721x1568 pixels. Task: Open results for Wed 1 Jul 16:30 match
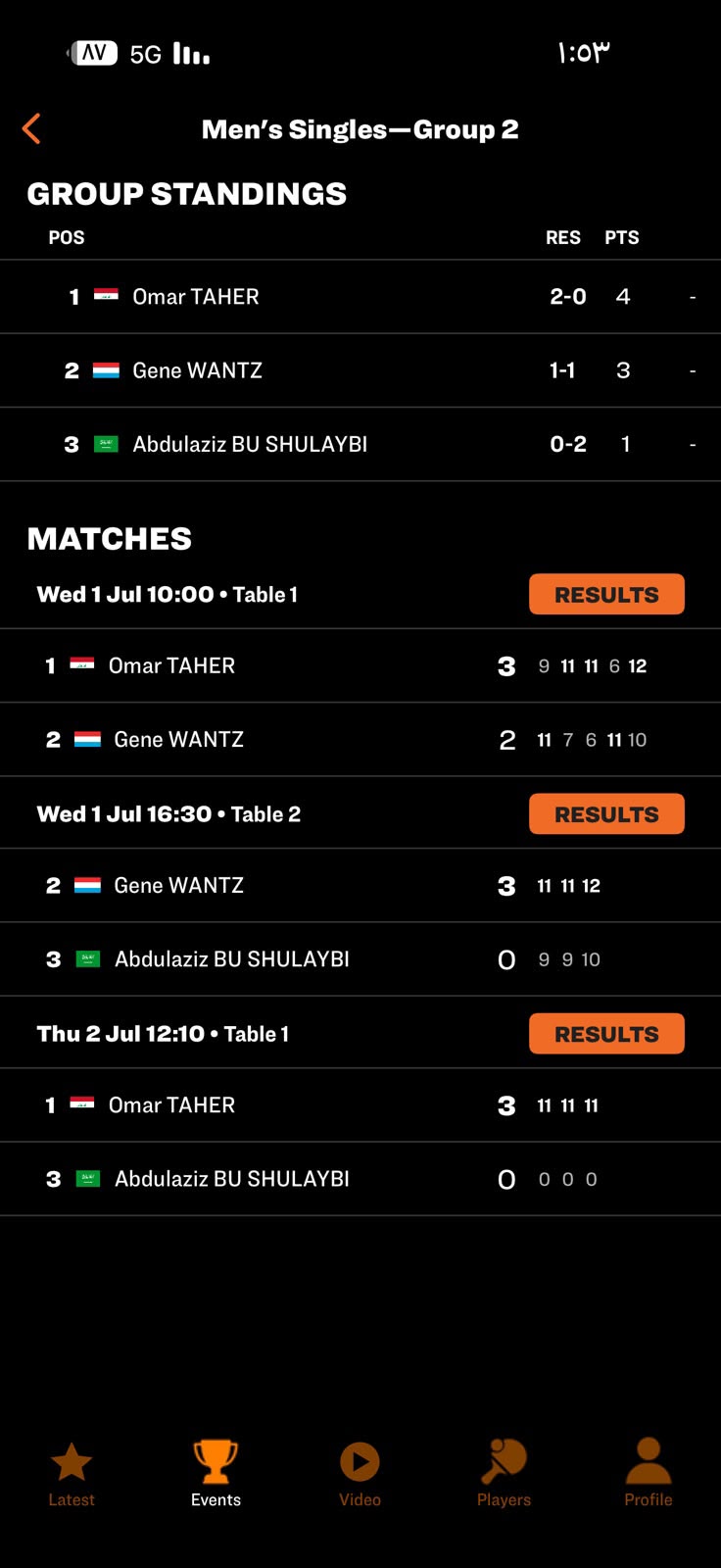[606, 813]
